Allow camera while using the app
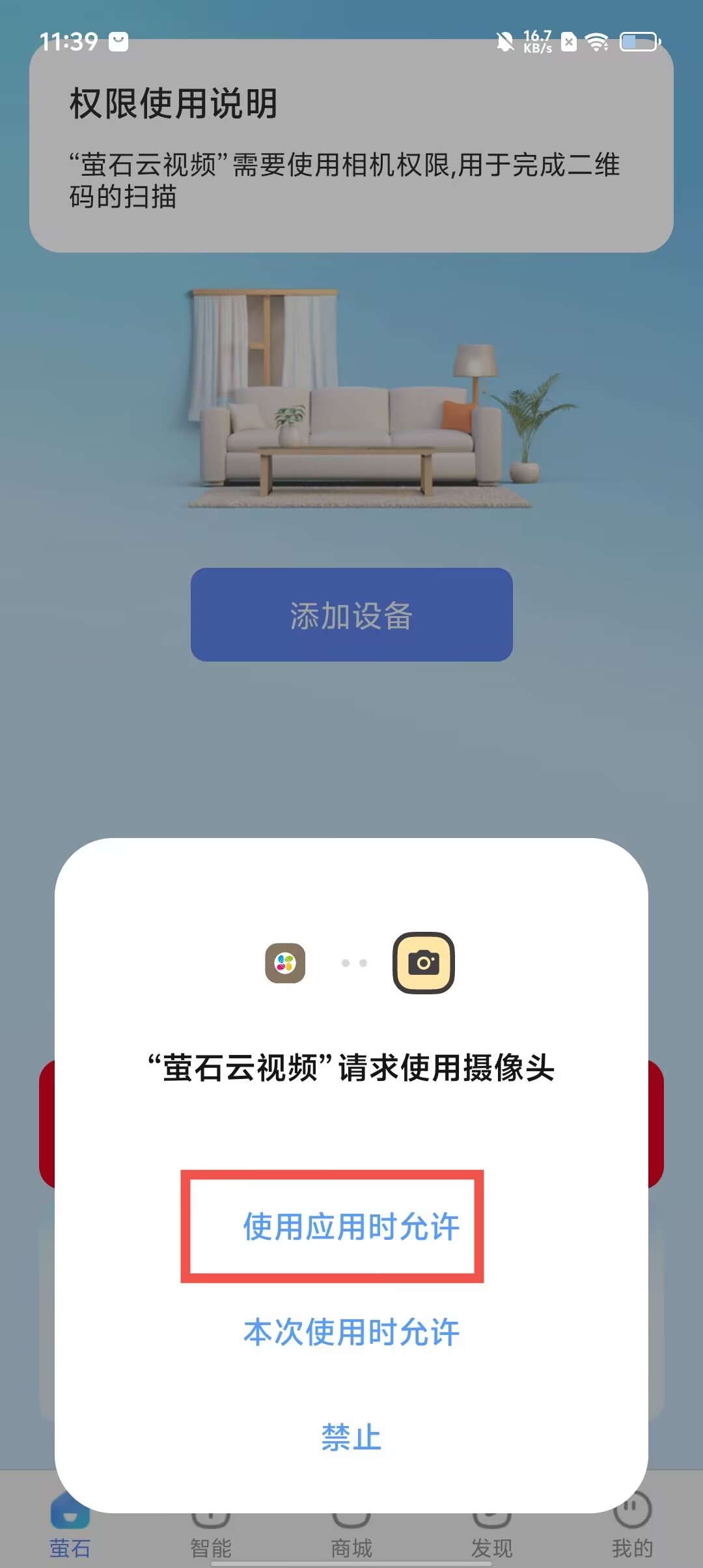 (351, 1227)
